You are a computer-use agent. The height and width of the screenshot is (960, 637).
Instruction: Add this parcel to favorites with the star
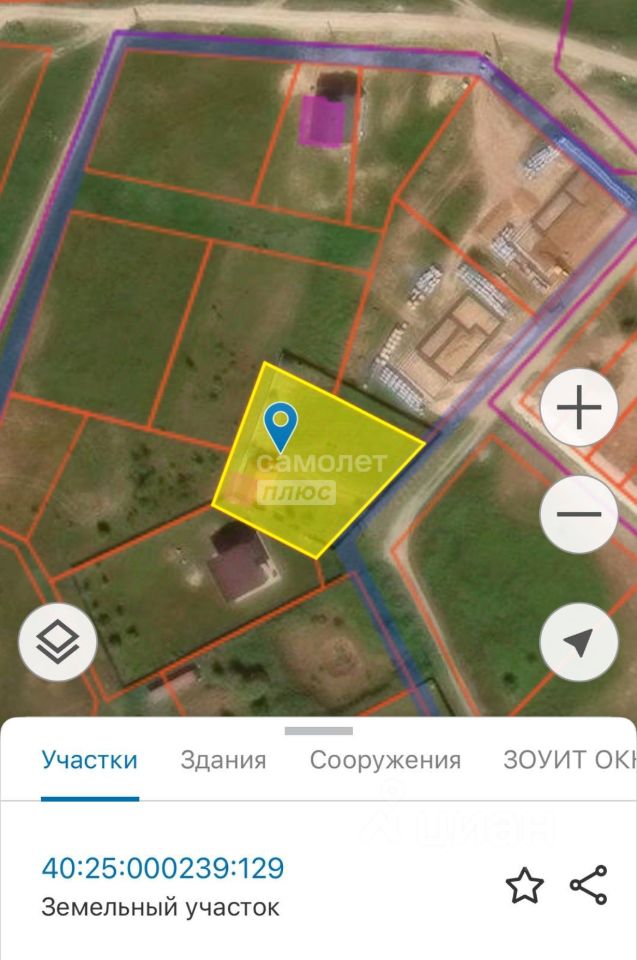tap(524, 886)
